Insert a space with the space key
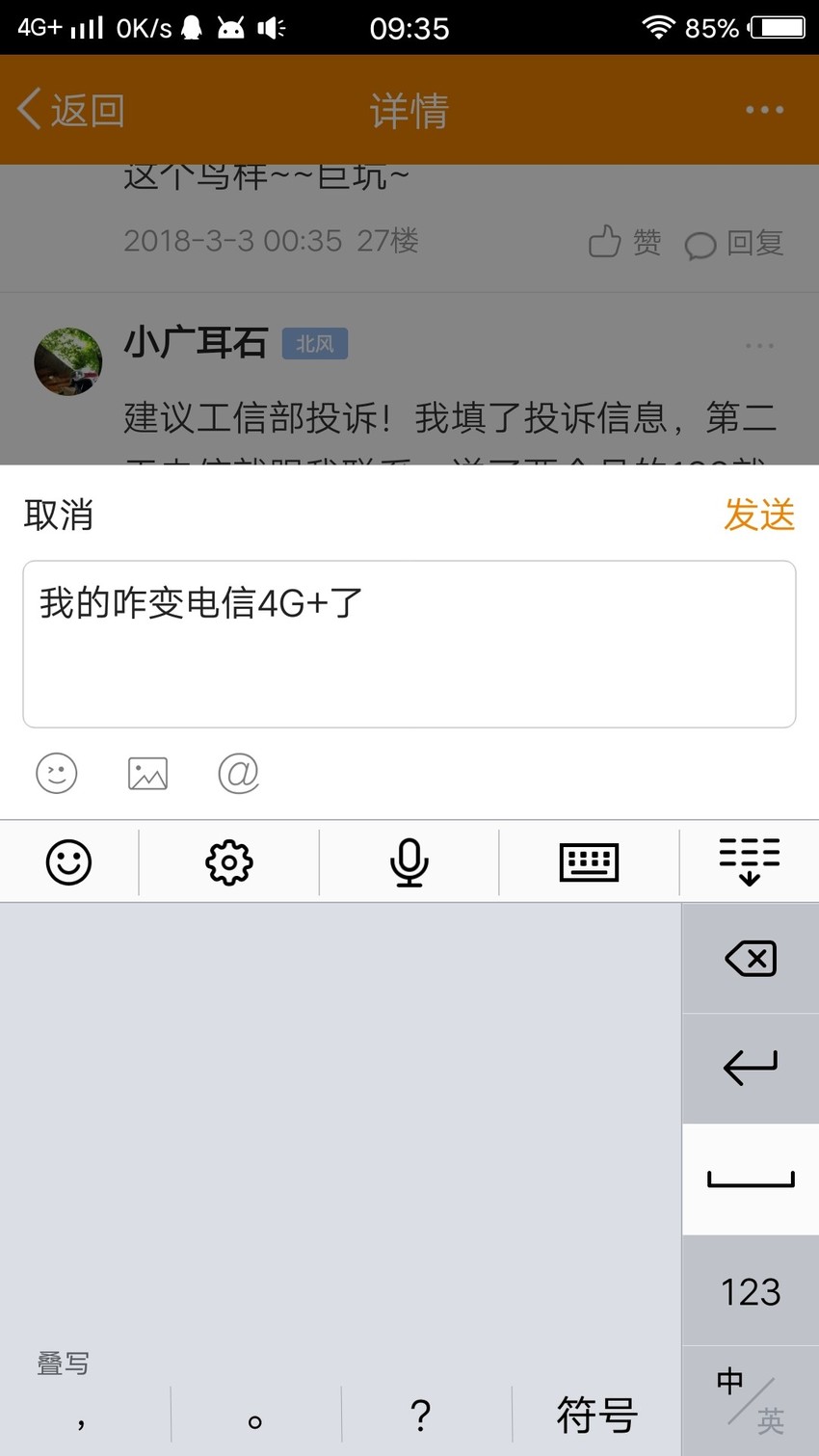 click(751, 1178)
